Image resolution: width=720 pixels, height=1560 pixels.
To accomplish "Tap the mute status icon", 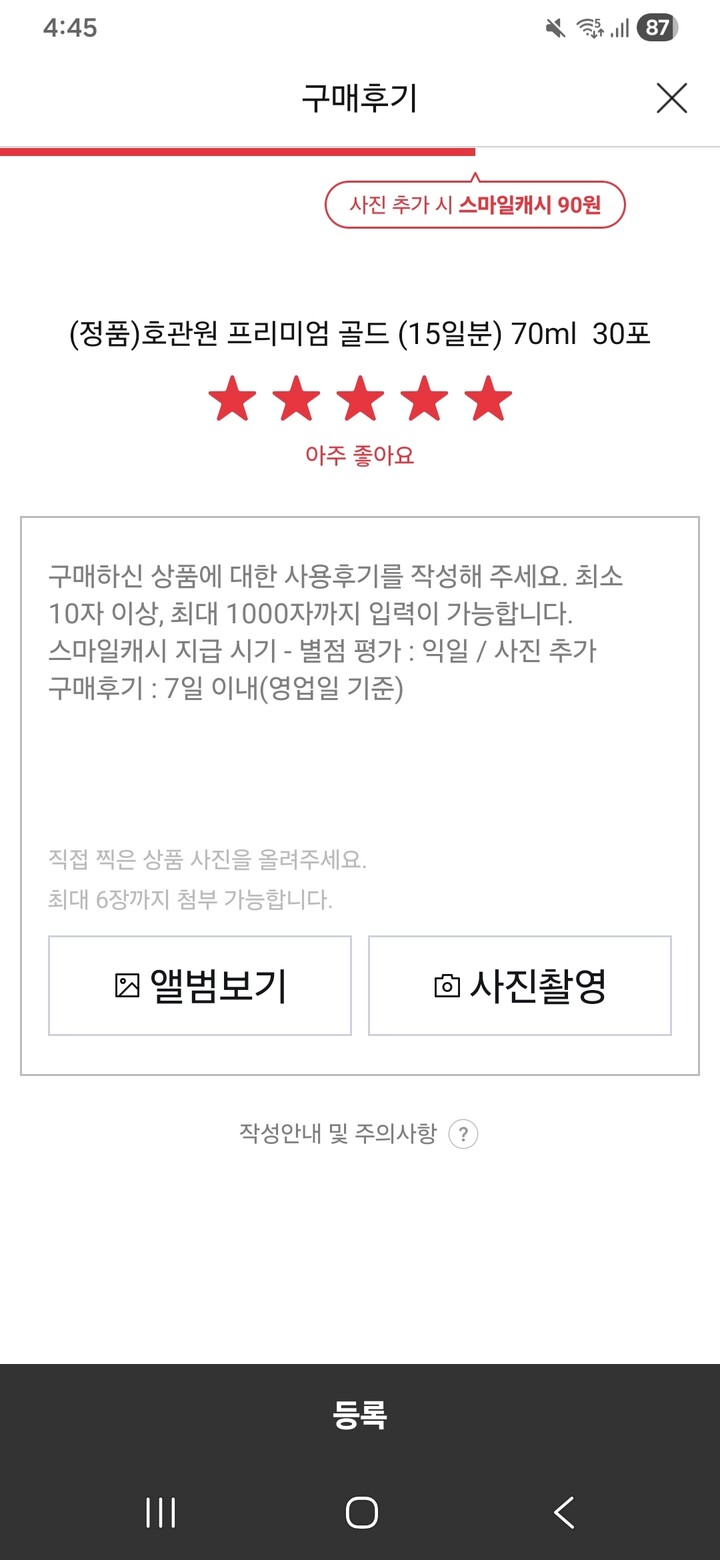I will (556, 27).
